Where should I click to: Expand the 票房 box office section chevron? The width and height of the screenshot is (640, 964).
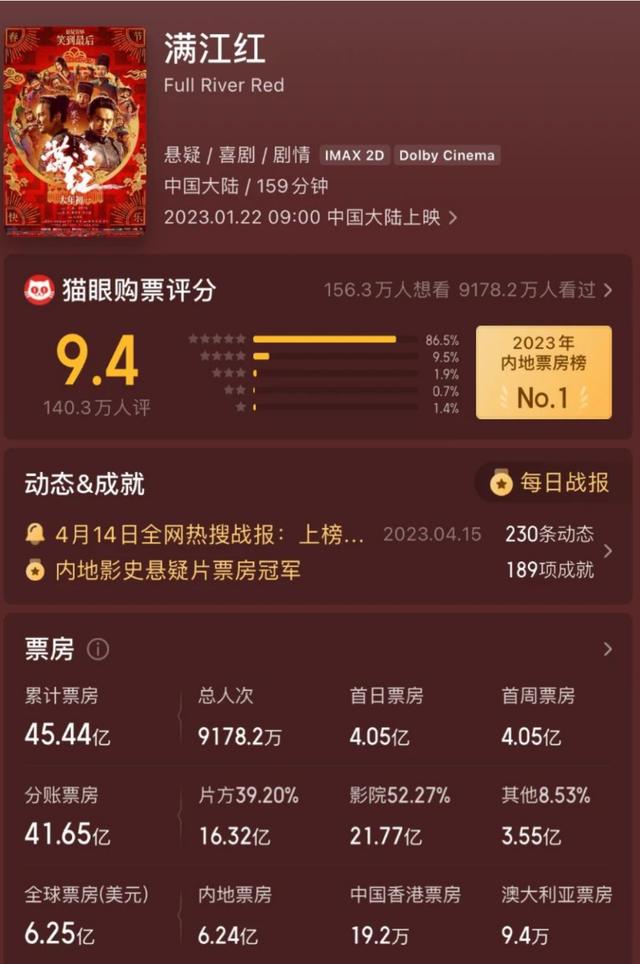[607, 649]
